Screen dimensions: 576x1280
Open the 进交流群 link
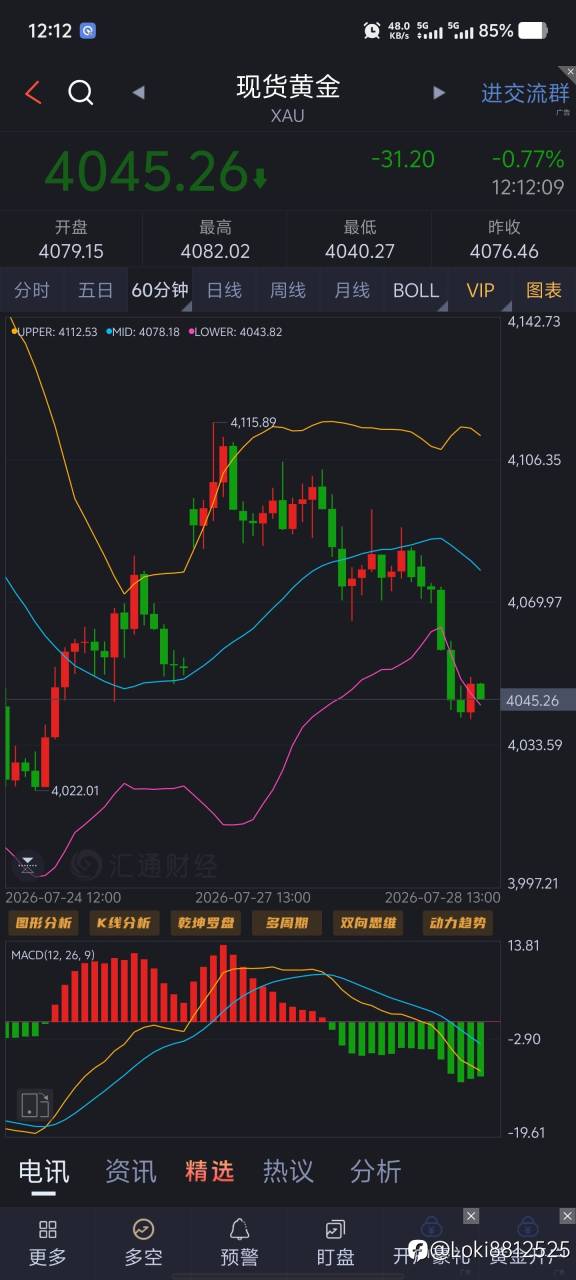point(525,94)
